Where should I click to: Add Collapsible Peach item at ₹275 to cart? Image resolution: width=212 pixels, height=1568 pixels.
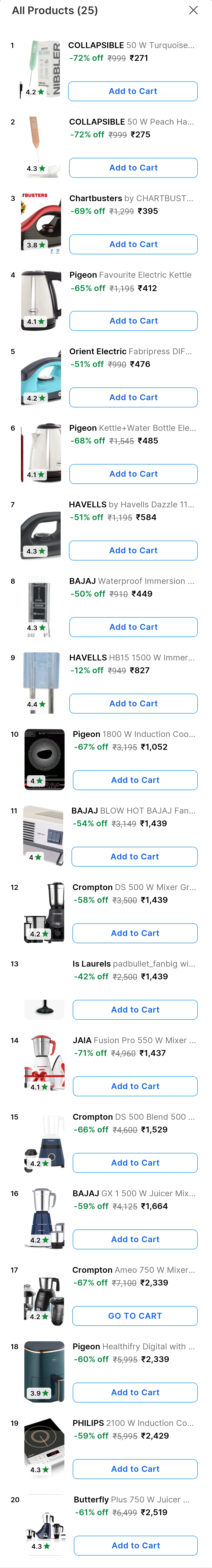133,168
